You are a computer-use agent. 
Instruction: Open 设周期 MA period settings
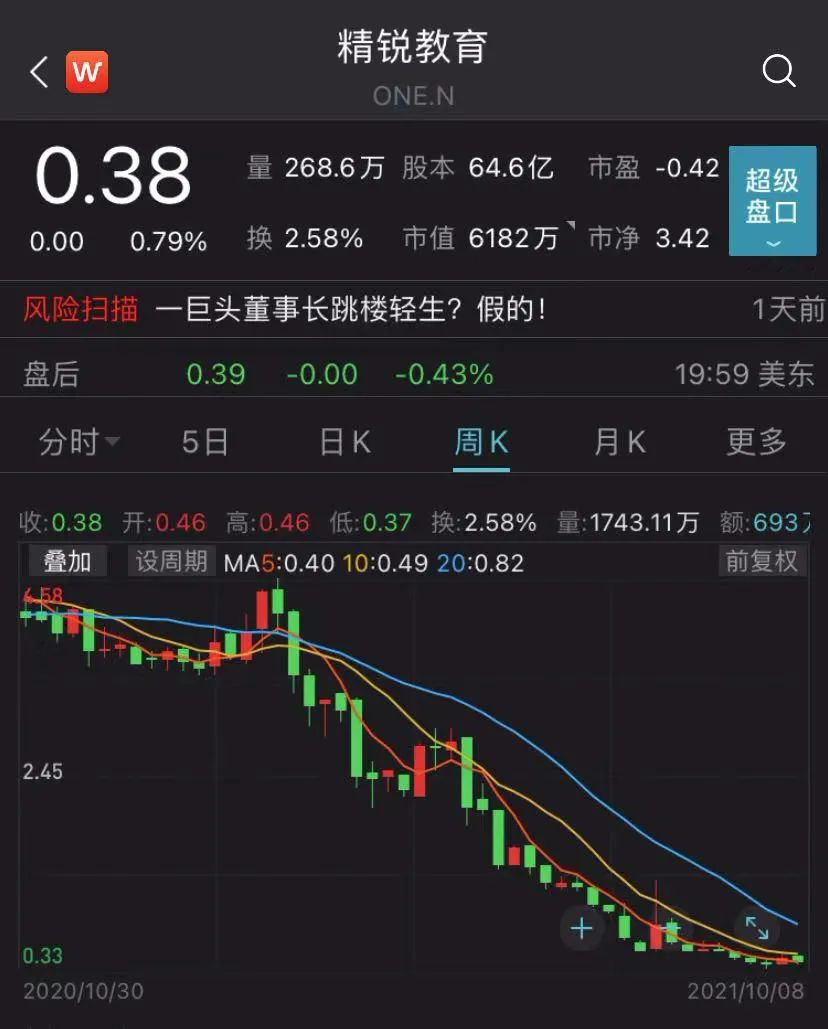(171, 562)
